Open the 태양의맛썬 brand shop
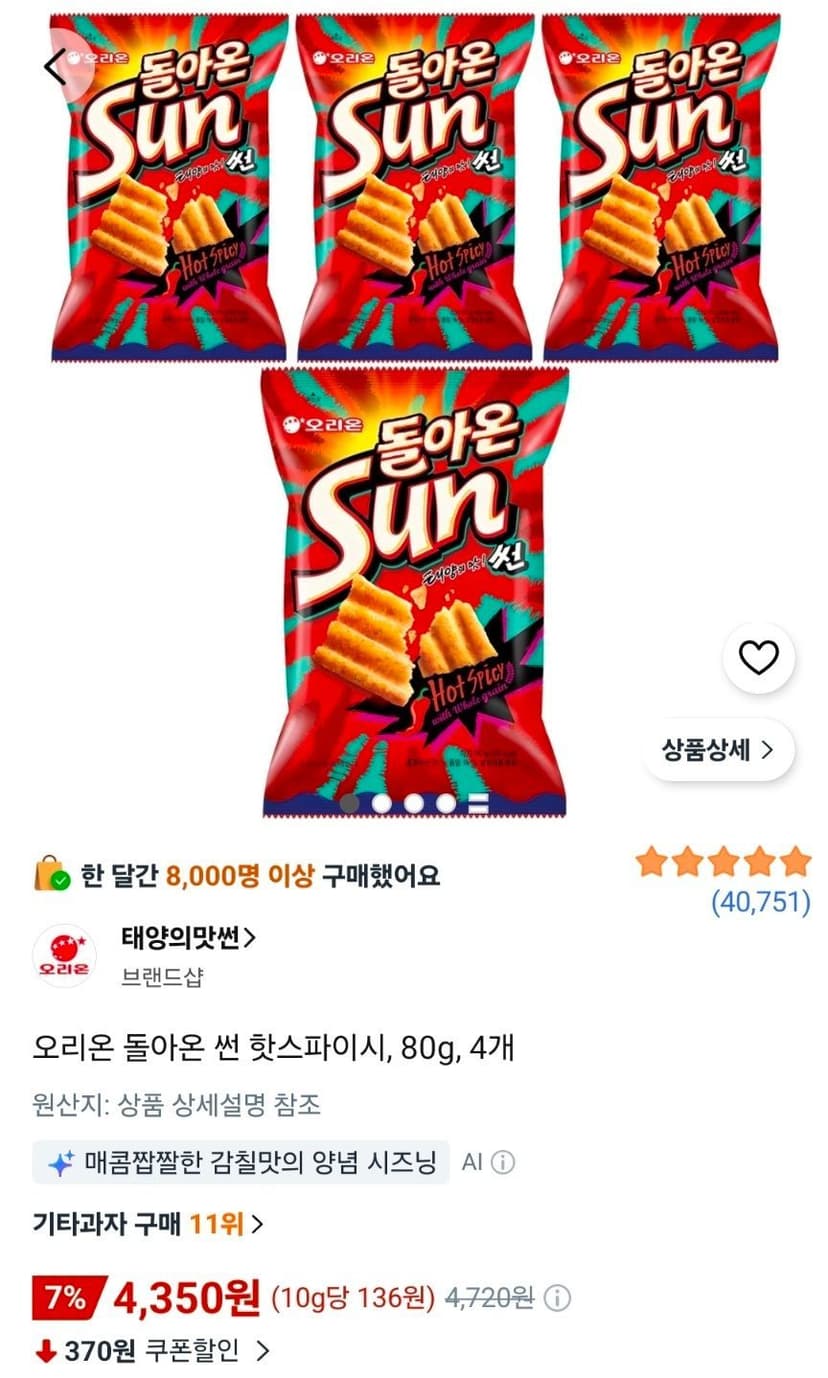 point(188,937)
